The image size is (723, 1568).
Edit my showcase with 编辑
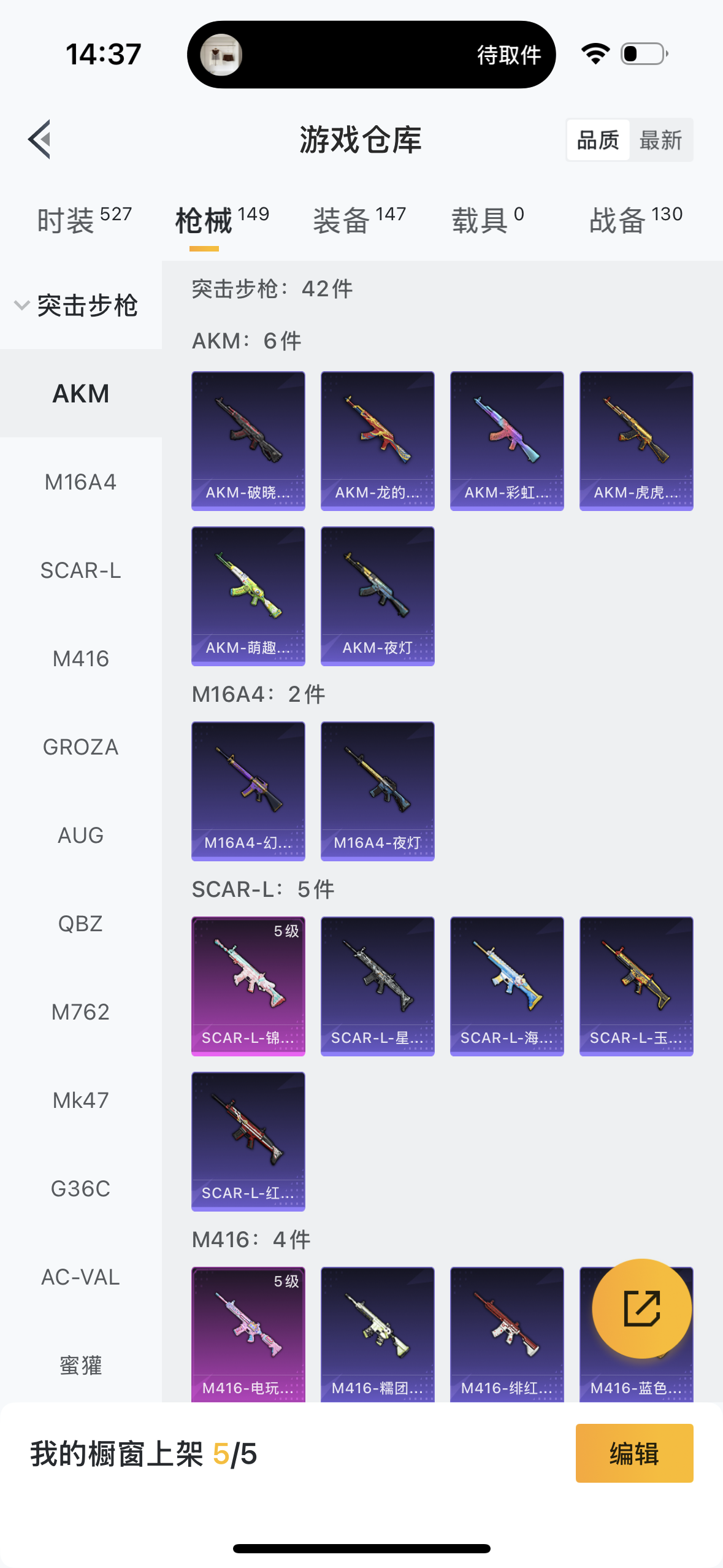[x=634, y=1453]
